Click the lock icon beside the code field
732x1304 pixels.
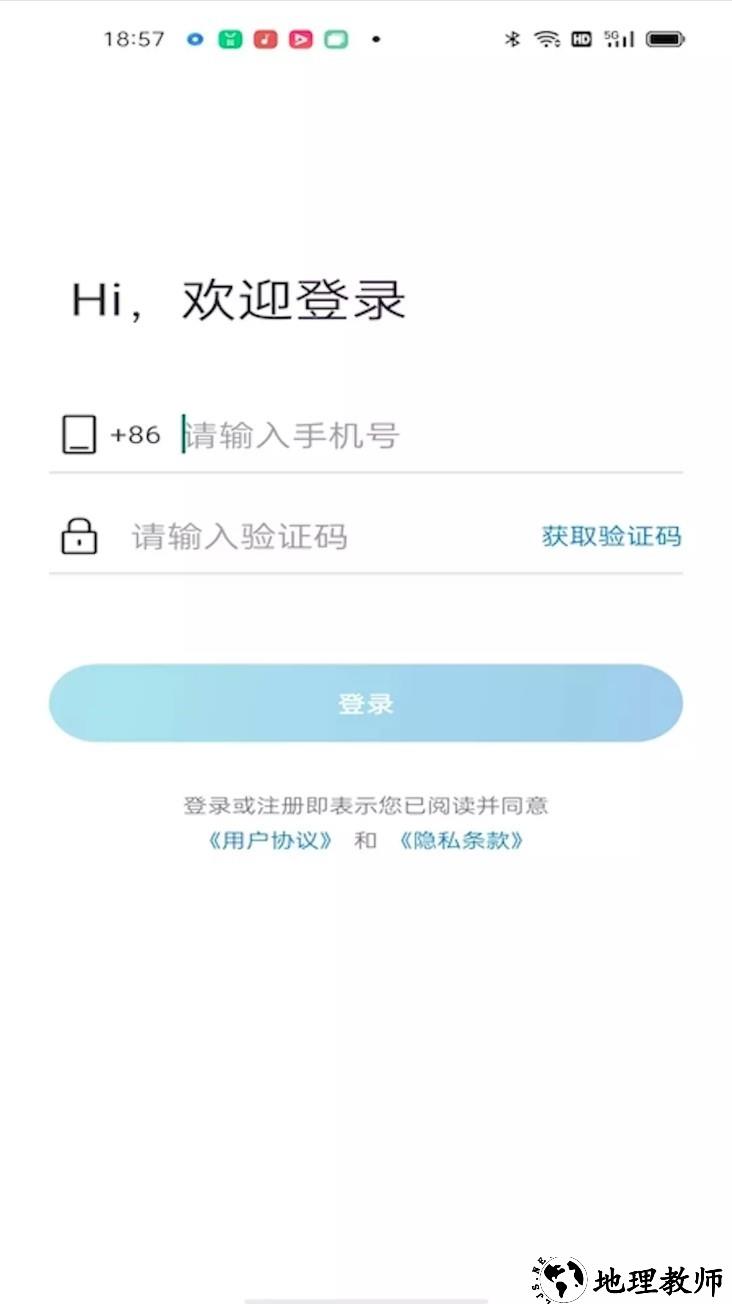80,536
